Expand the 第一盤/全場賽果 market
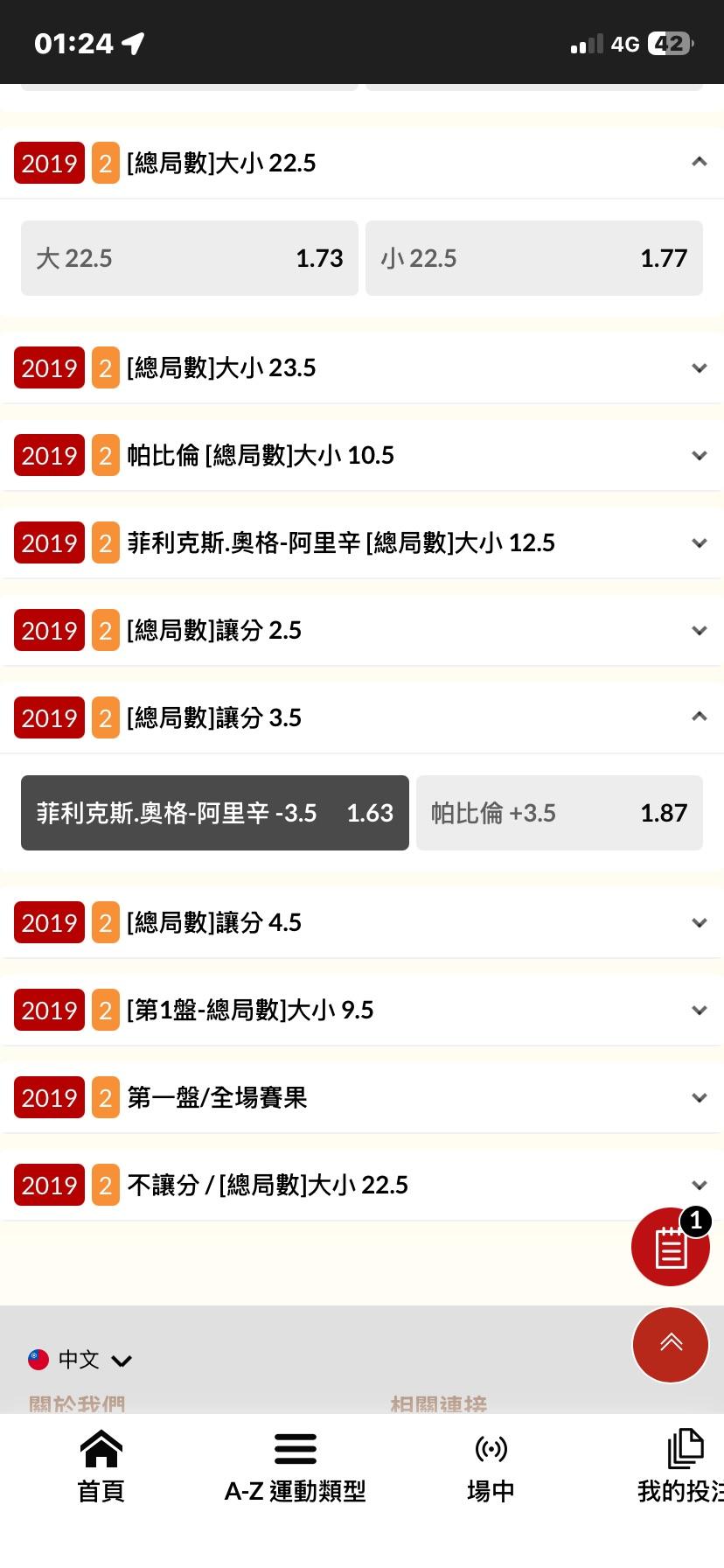The height and width of the screenshot is (1568, 724). coord(699,1097)
